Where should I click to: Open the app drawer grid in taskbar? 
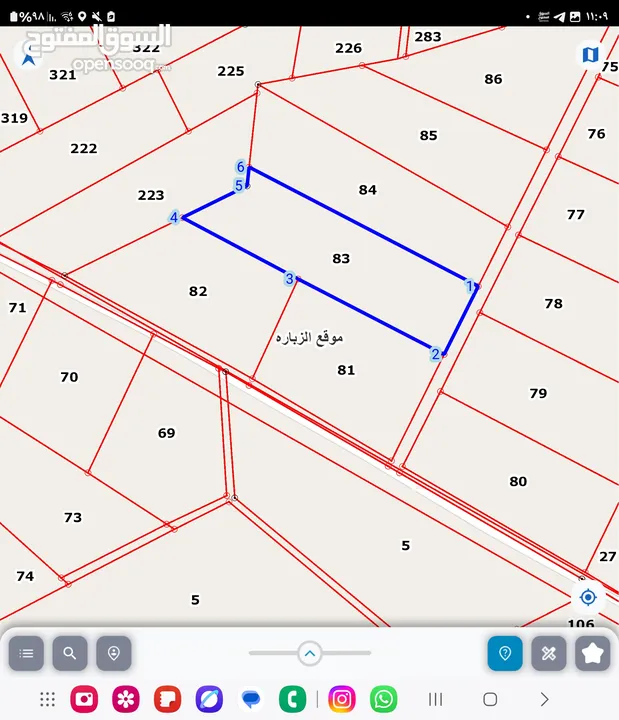(x=47, y=699)
